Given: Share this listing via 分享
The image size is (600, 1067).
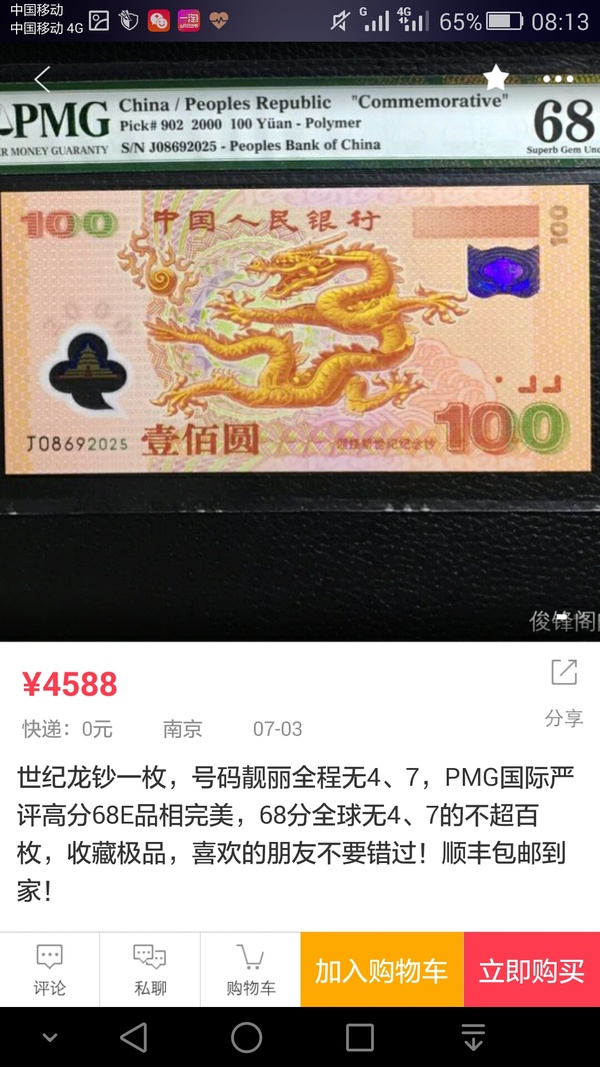Looking at the screenshot, I should (564, 690).
